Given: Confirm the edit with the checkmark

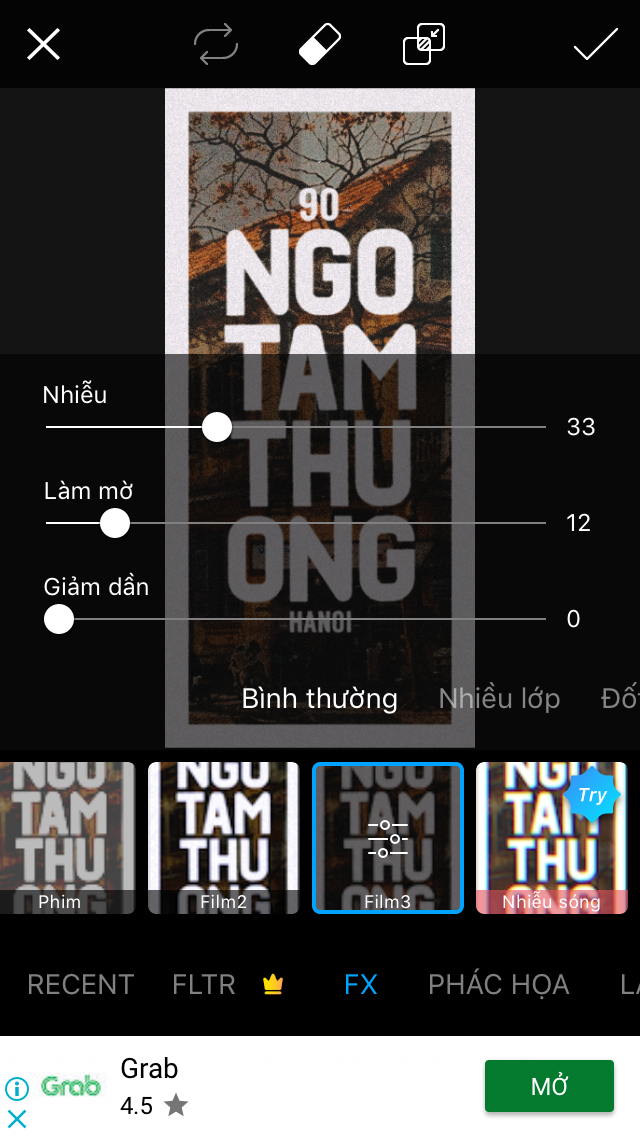Looking at the screenshot, I should [595, 44].
